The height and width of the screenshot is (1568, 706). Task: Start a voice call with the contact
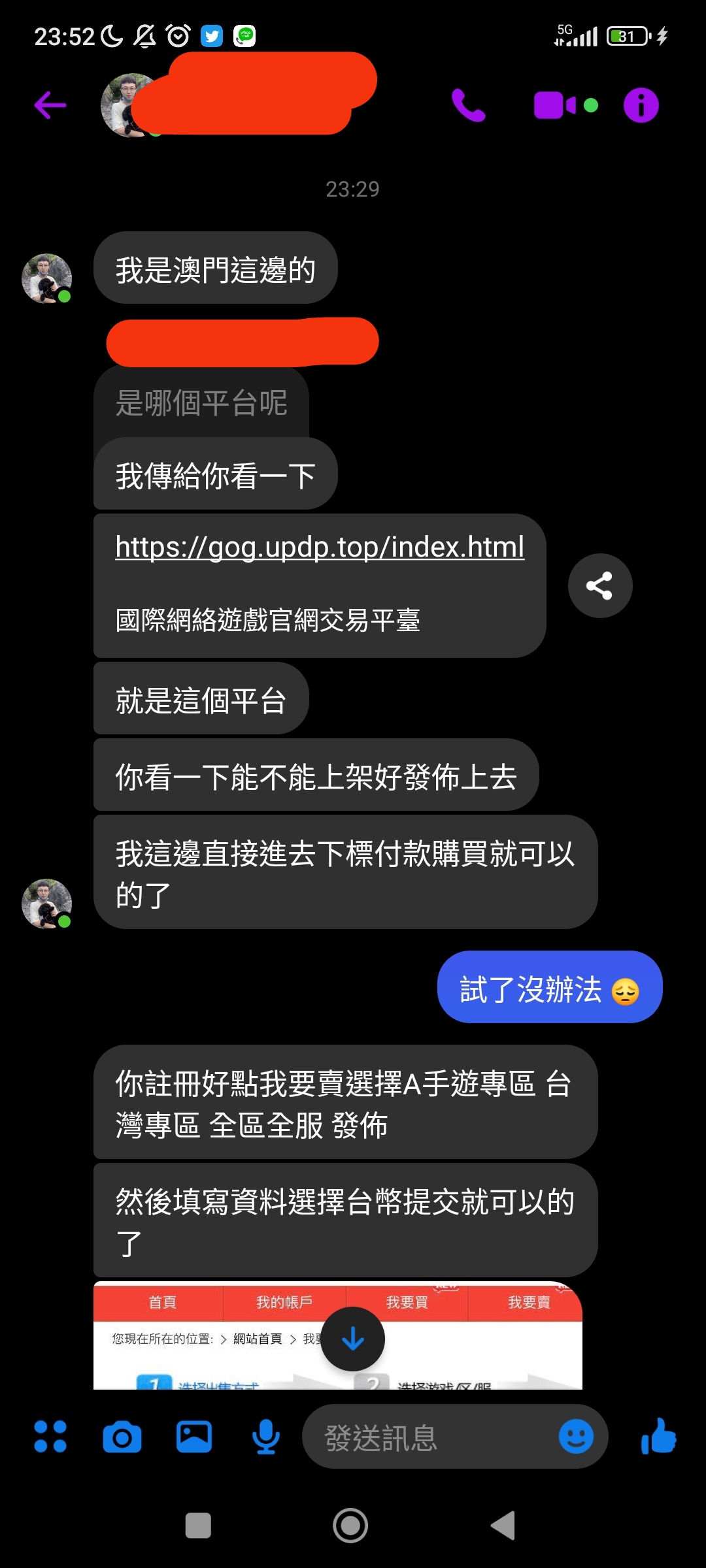coord(468,105)
